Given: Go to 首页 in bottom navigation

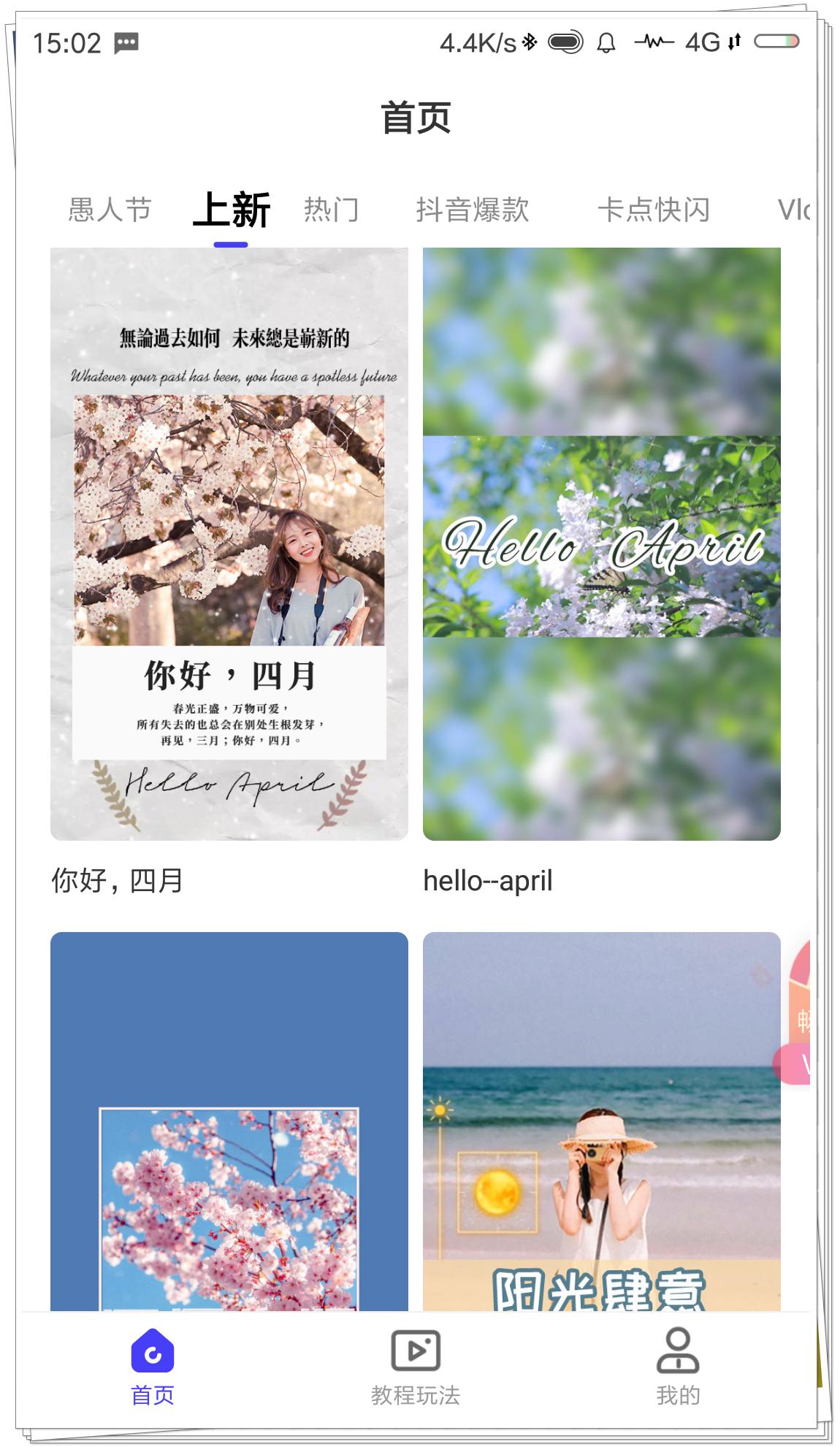Looking at the screenshot, I should point(152,1366).
